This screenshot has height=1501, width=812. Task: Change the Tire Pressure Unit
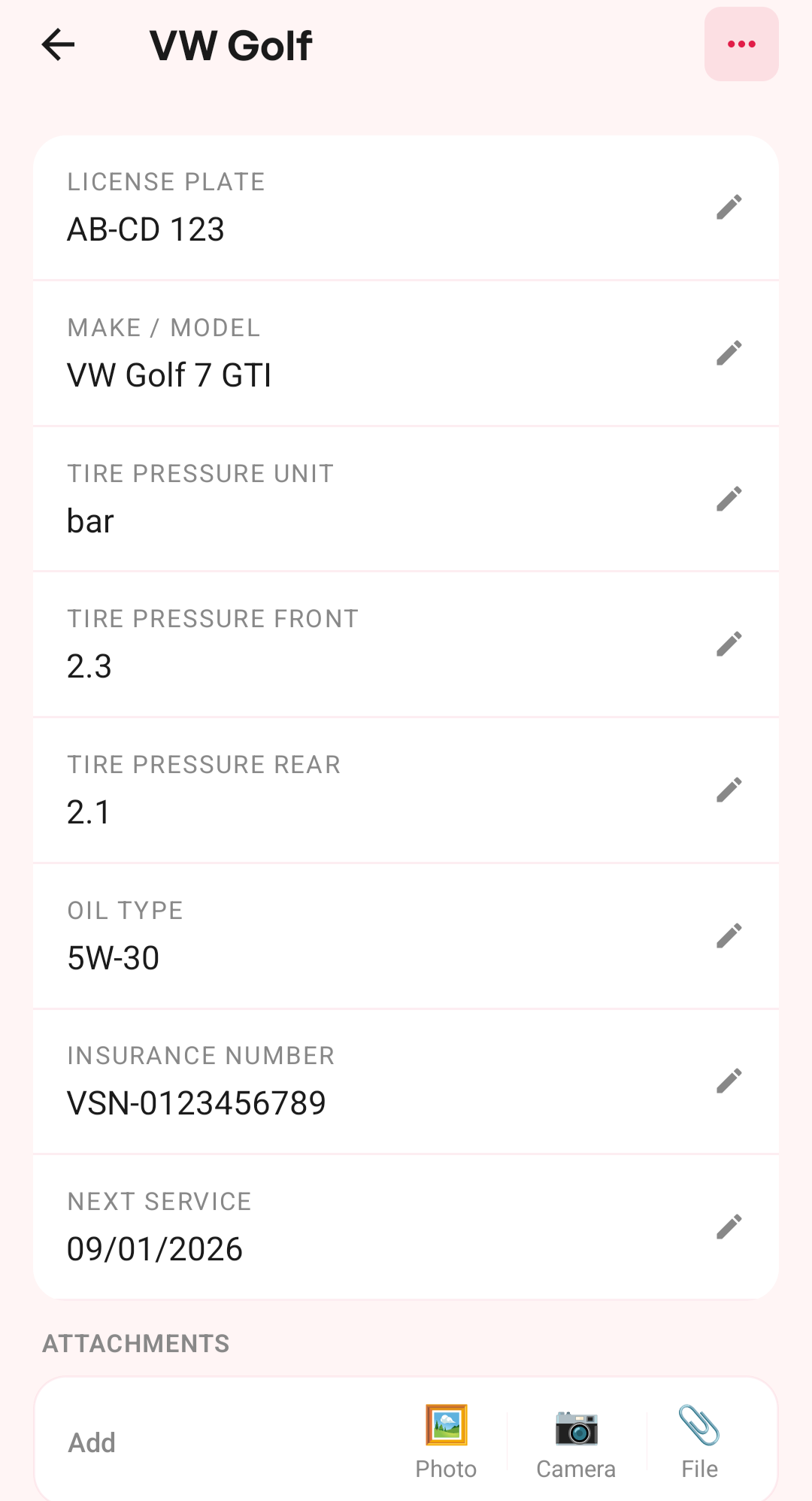coord(729,499)
